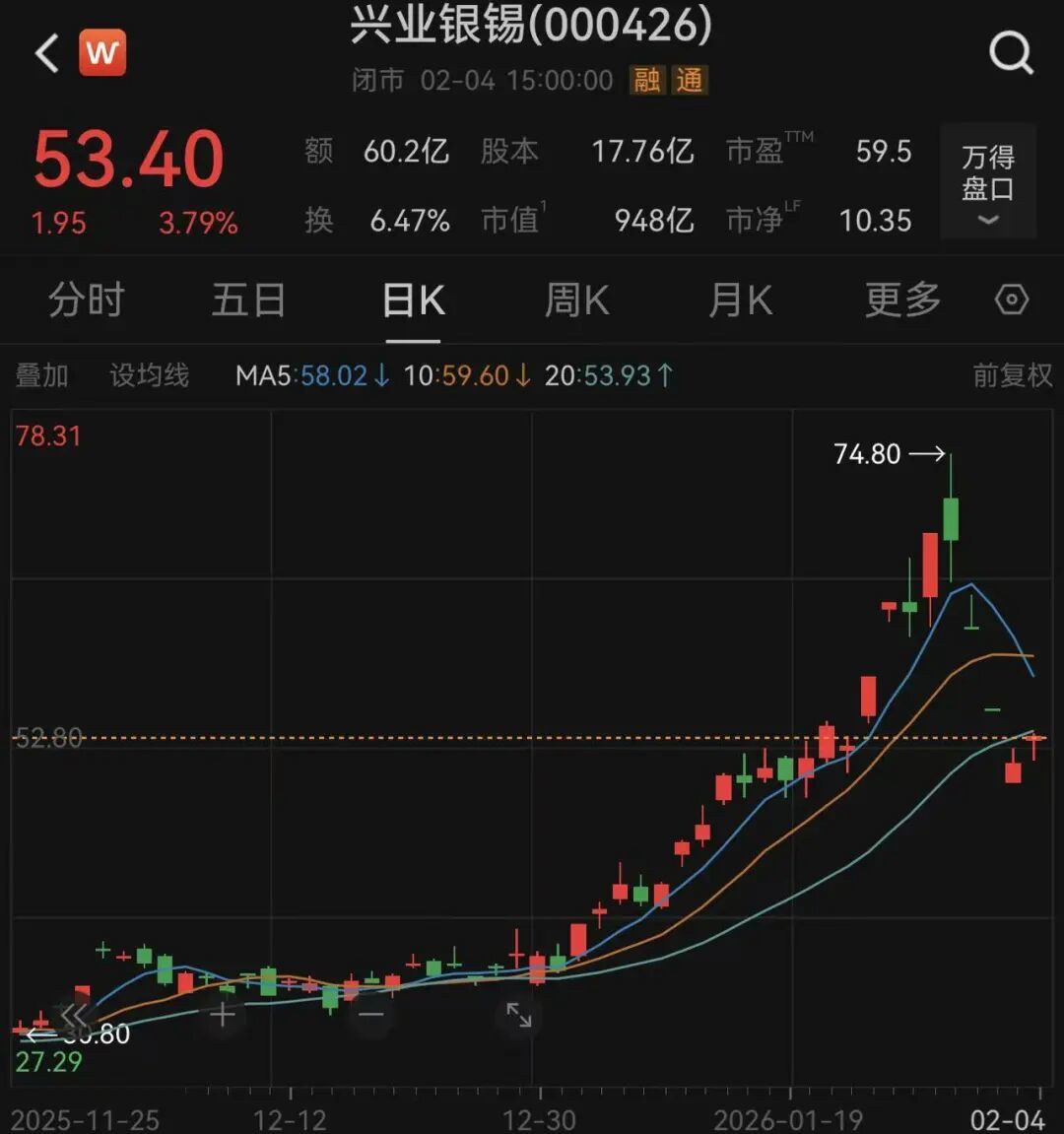Switch to the 月K chart tab
This screenshot has width=1064, height=1134.
(740, 300)
